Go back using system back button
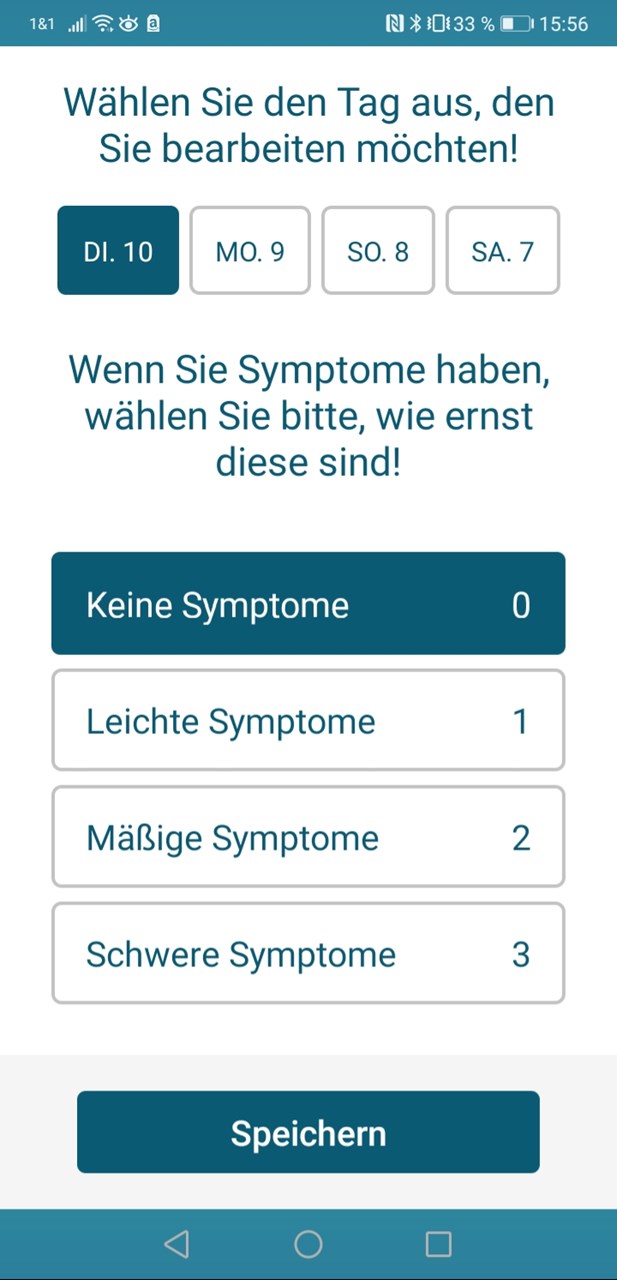 click(x=176, y=1243)
